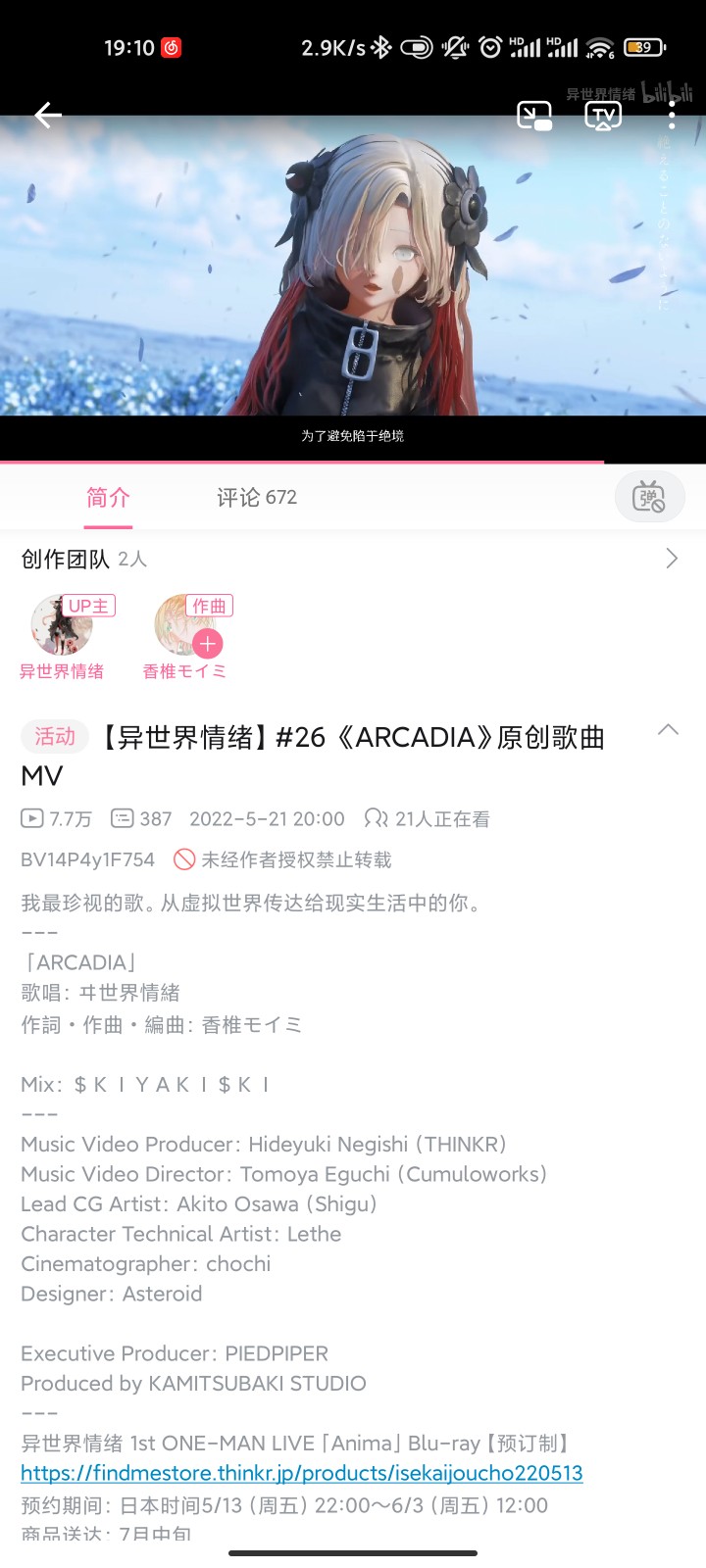Follow composer 香椎モイミ with plus button
Screen dimensions: 706x1568
pos(207,644)
